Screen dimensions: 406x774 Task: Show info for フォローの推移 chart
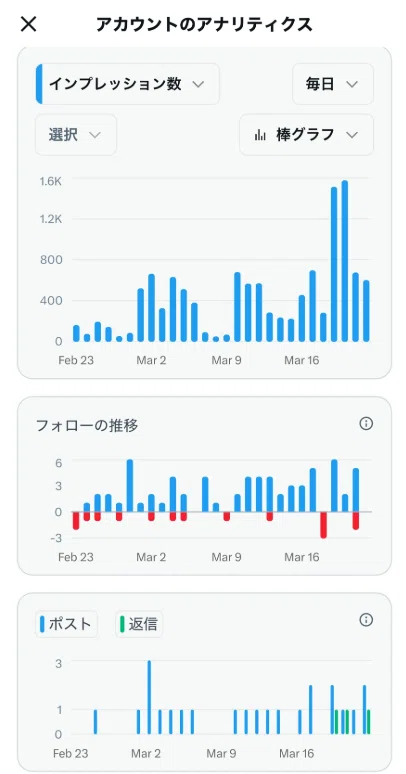coord(366,424)
